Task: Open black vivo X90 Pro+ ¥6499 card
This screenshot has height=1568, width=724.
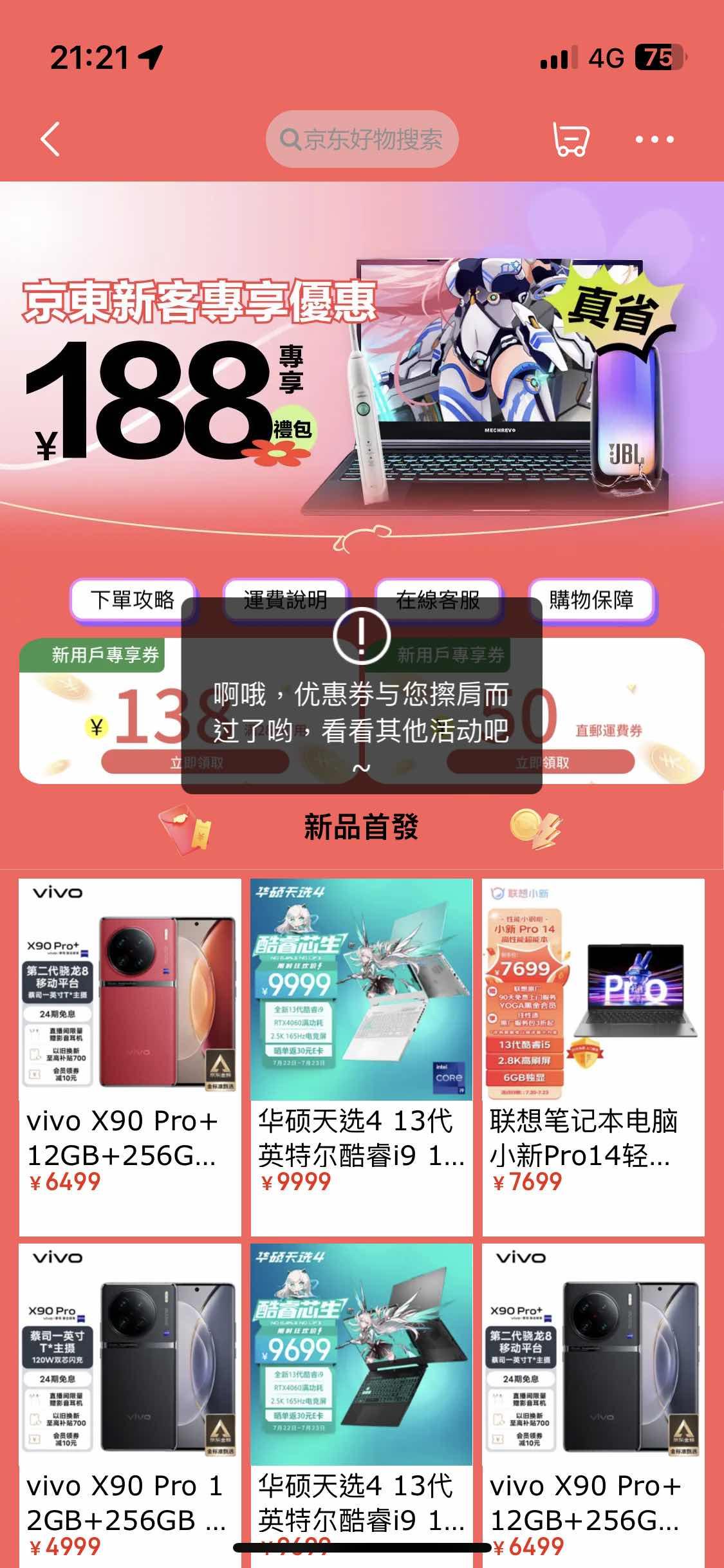Action: coord(593,1403)
